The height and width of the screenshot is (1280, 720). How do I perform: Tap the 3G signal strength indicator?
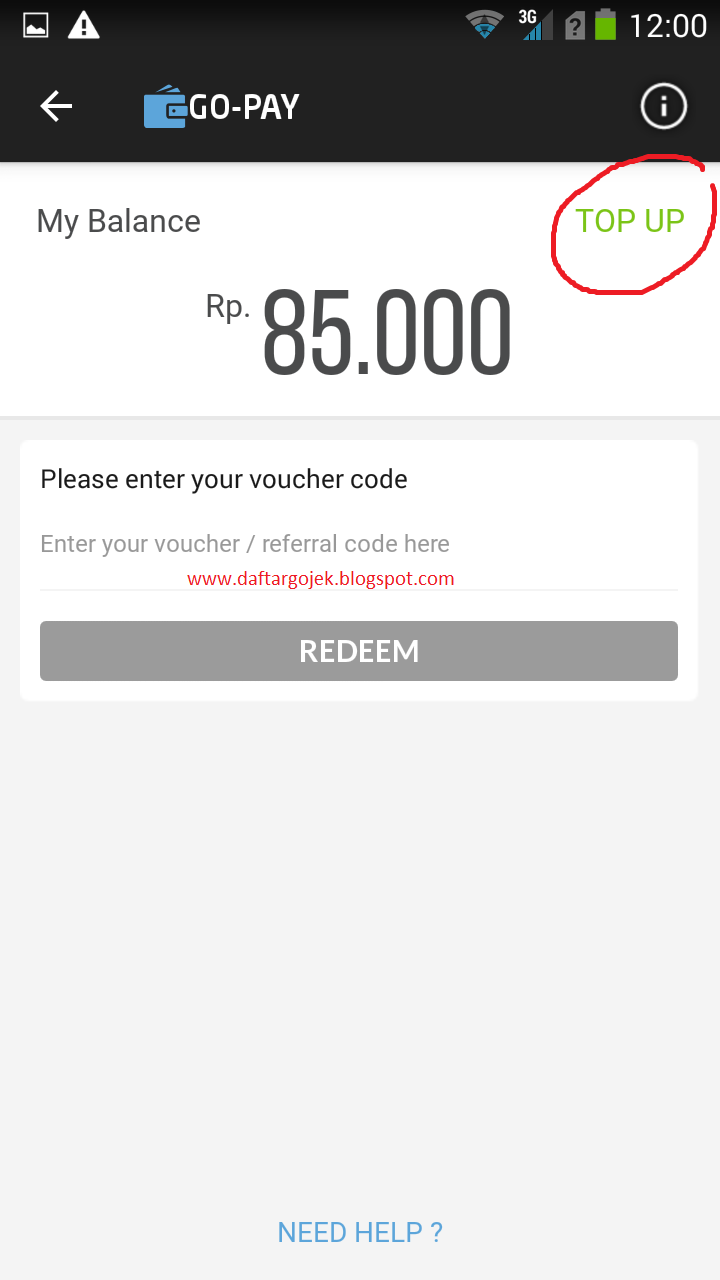click(534, 24)
